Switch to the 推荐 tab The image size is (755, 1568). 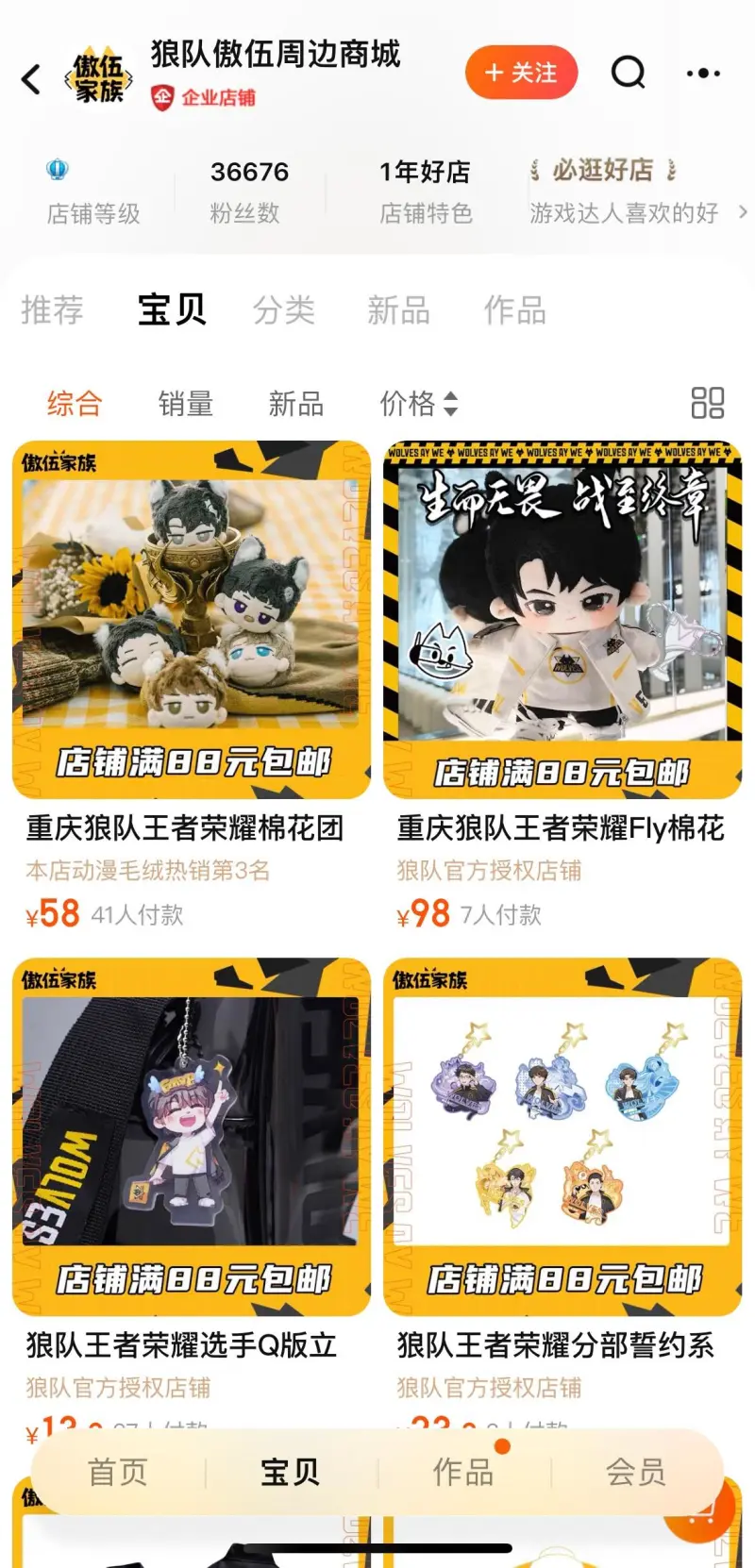point(52,310)
